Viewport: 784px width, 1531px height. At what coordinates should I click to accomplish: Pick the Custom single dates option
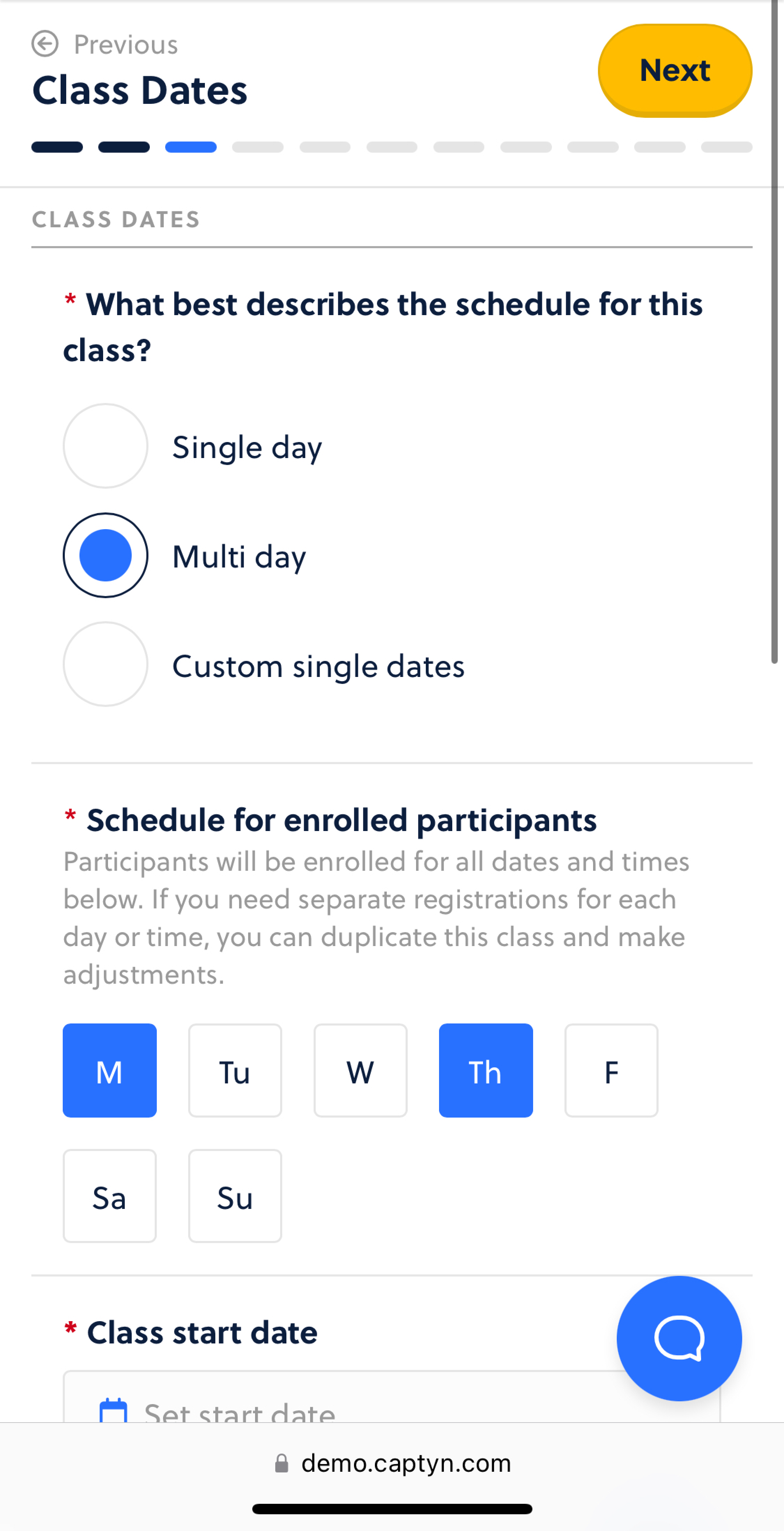point(106,664)
